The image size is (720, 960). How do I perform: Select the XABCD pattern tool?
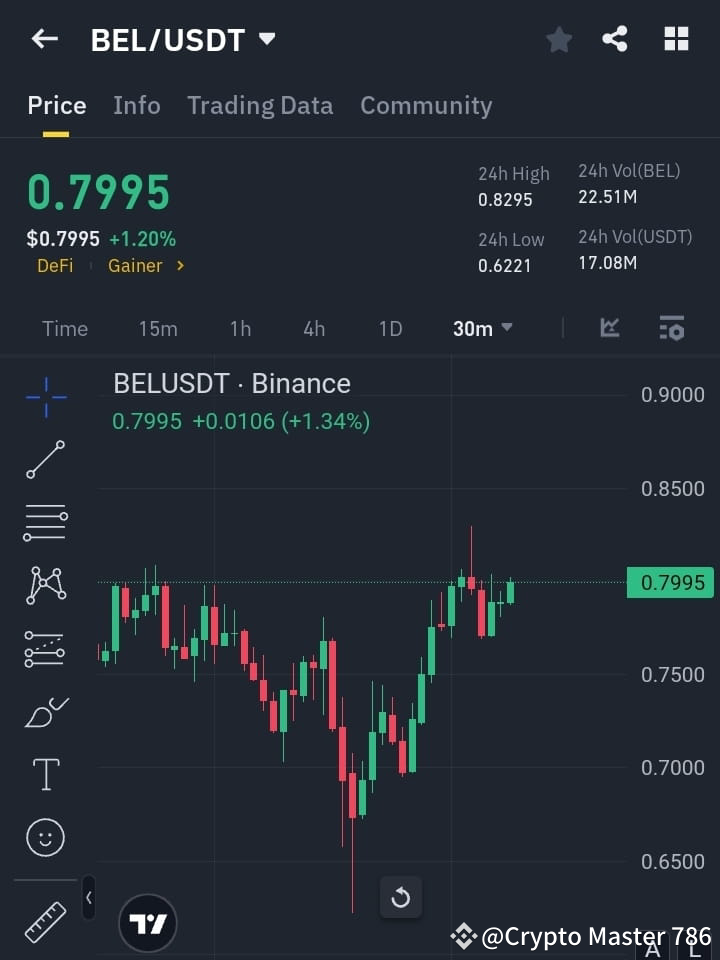45,586
